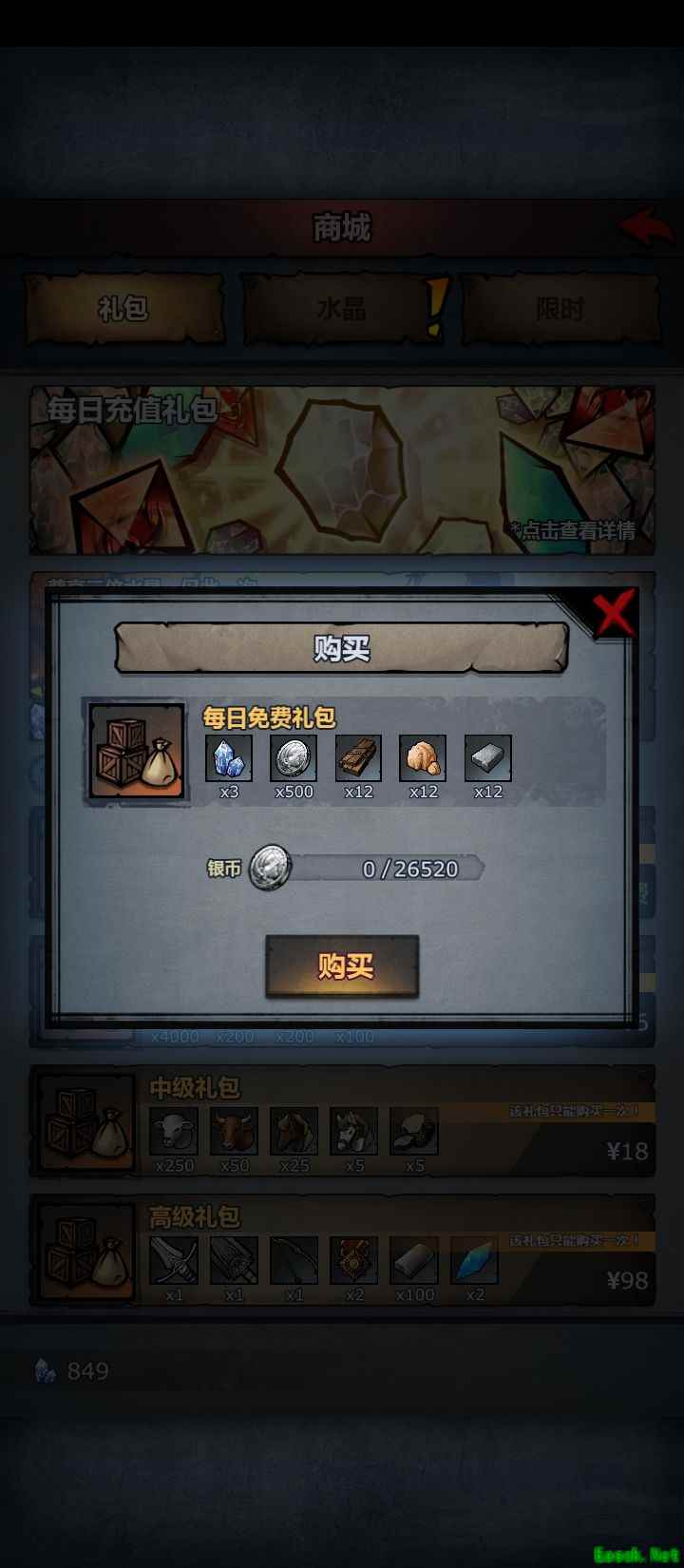Confirm purchase with the 购买 button
Screen dimensions: 684x1568
pos(342,966)
